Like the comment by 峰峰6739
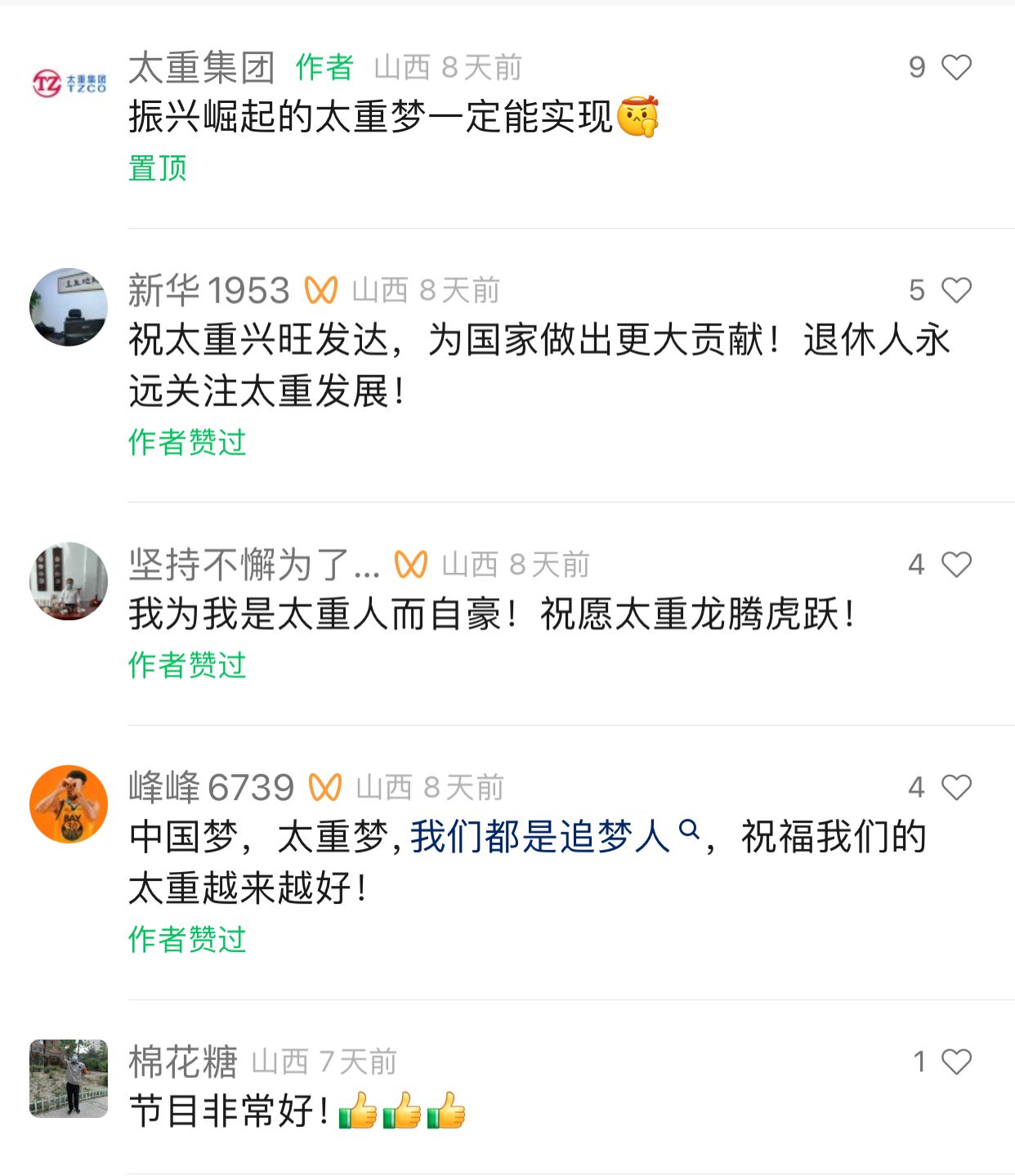 click(x=956, y=787)
